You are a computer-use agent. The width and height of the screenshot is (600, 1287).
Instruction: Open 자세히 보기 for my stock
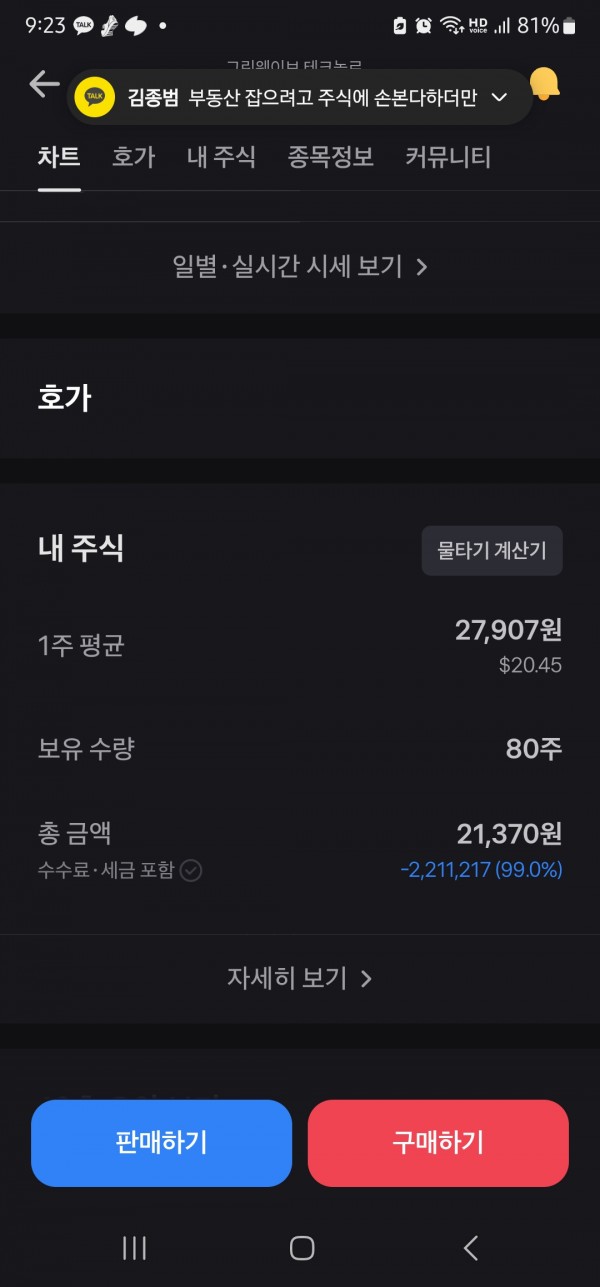pos(300,978)
